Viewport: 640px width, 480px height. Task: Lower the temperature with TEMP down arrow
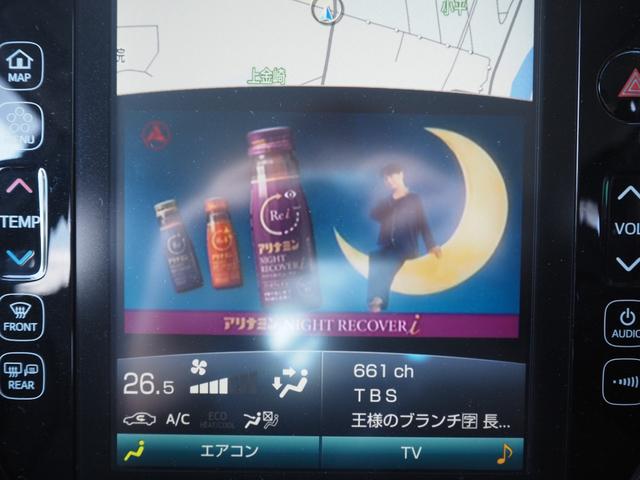[19, 256]
